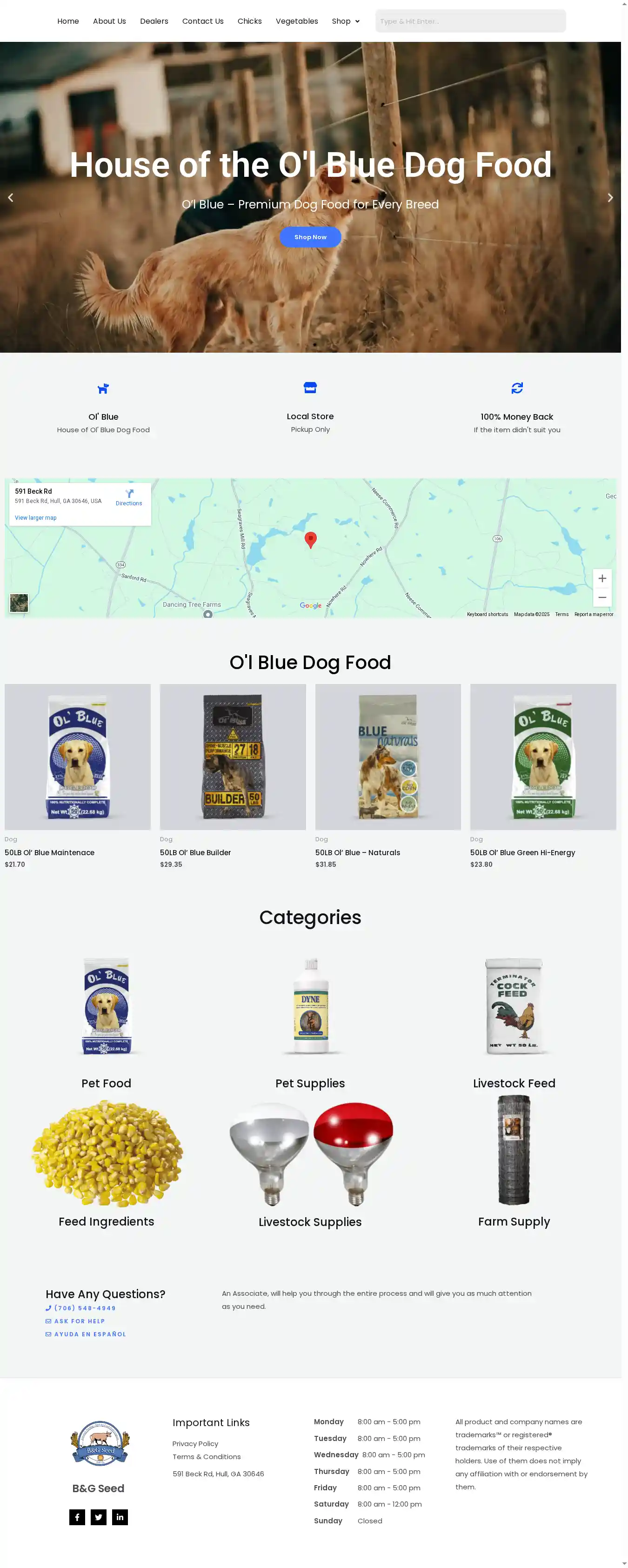Call (706) 548-4949
The height and width of the screenshot is (1568, 628).
pyautogui.click(x=85, y=1307)
